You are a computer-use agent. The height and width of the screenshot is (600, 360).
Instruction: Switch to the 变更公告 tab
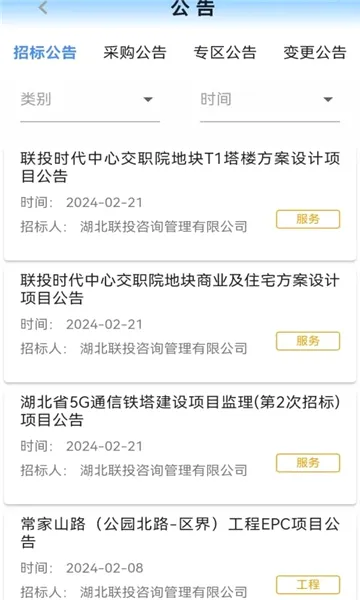(315, 52)
